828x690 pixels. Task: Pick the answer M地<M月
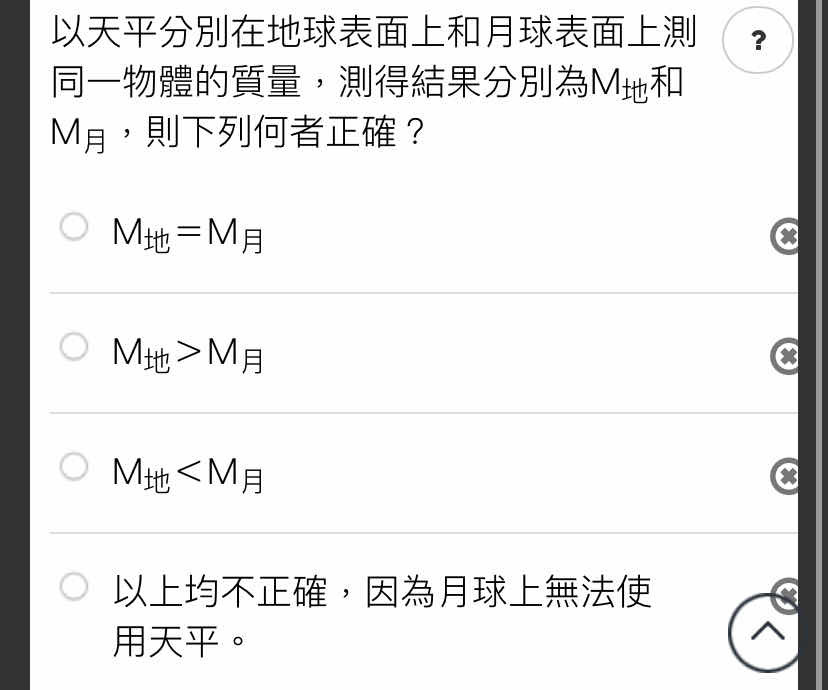coord(74,466)
